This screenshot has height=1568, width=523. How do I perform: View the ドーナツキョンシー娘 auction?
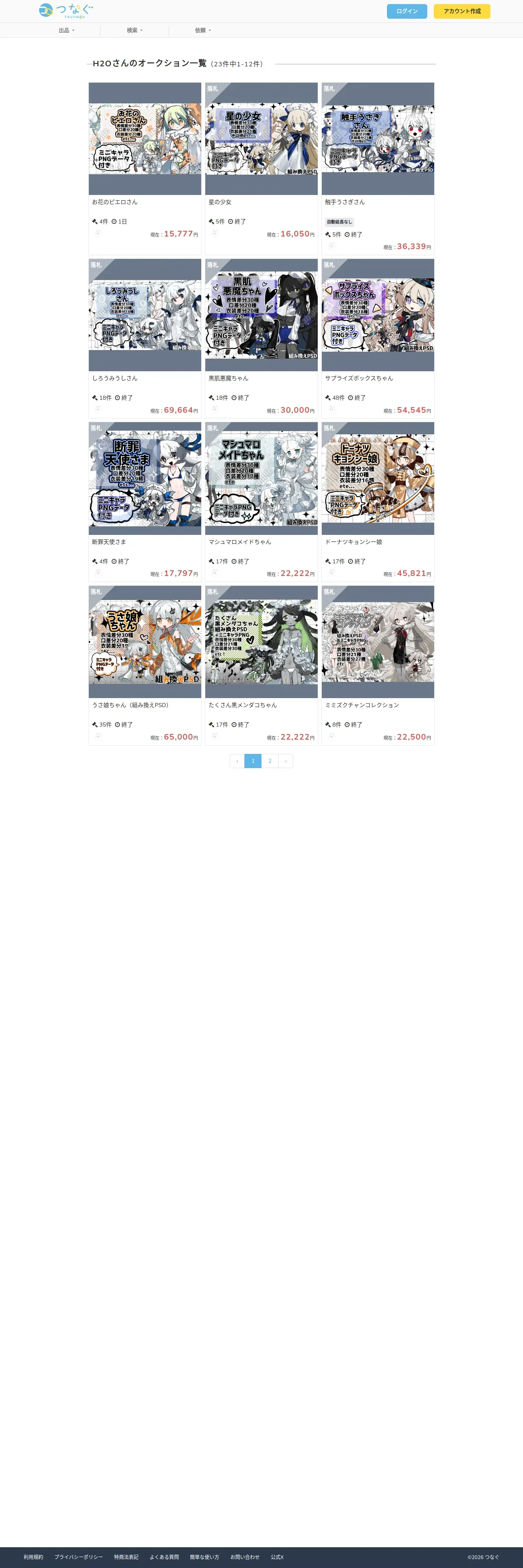(378, 502)
